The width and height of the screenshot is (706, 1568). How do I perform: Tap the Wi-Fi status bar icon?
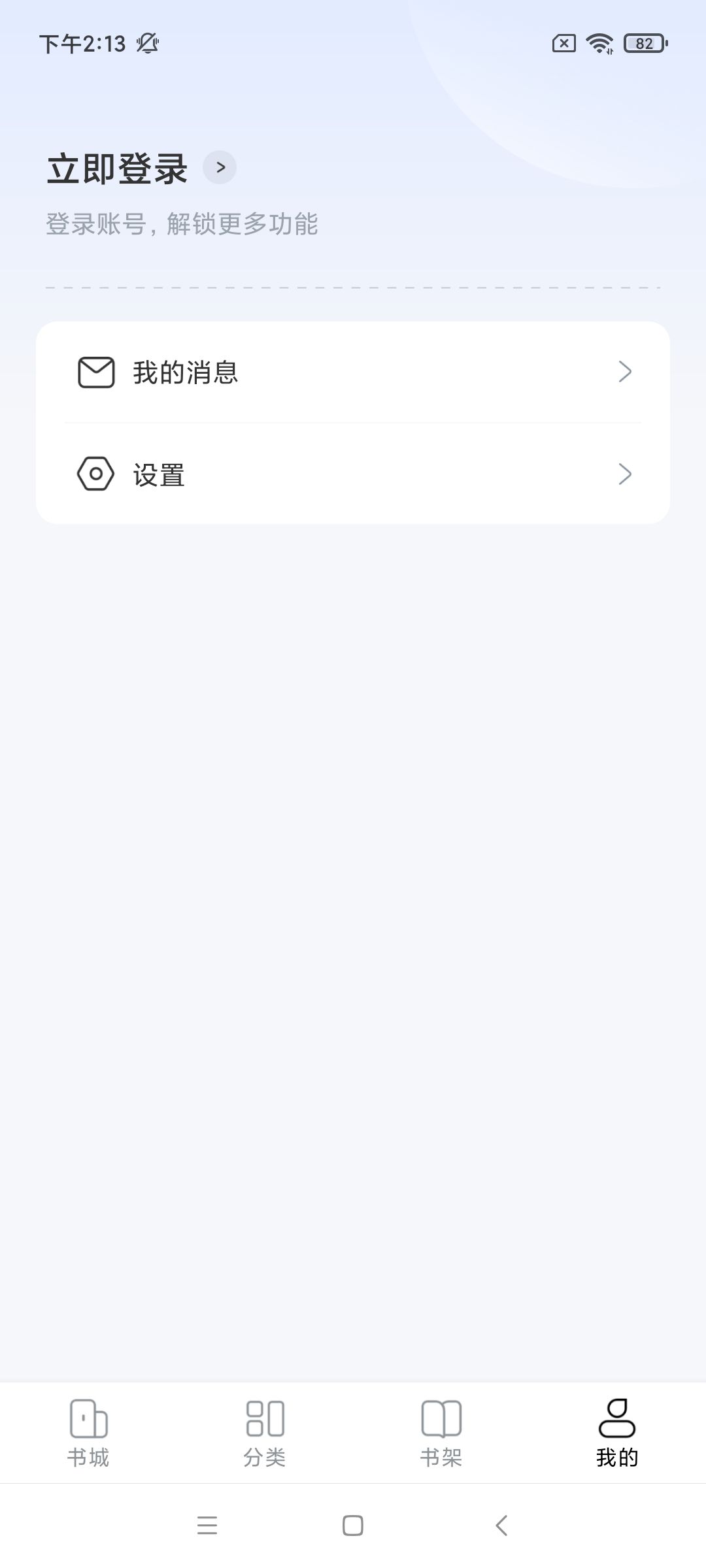click(599, 44)
